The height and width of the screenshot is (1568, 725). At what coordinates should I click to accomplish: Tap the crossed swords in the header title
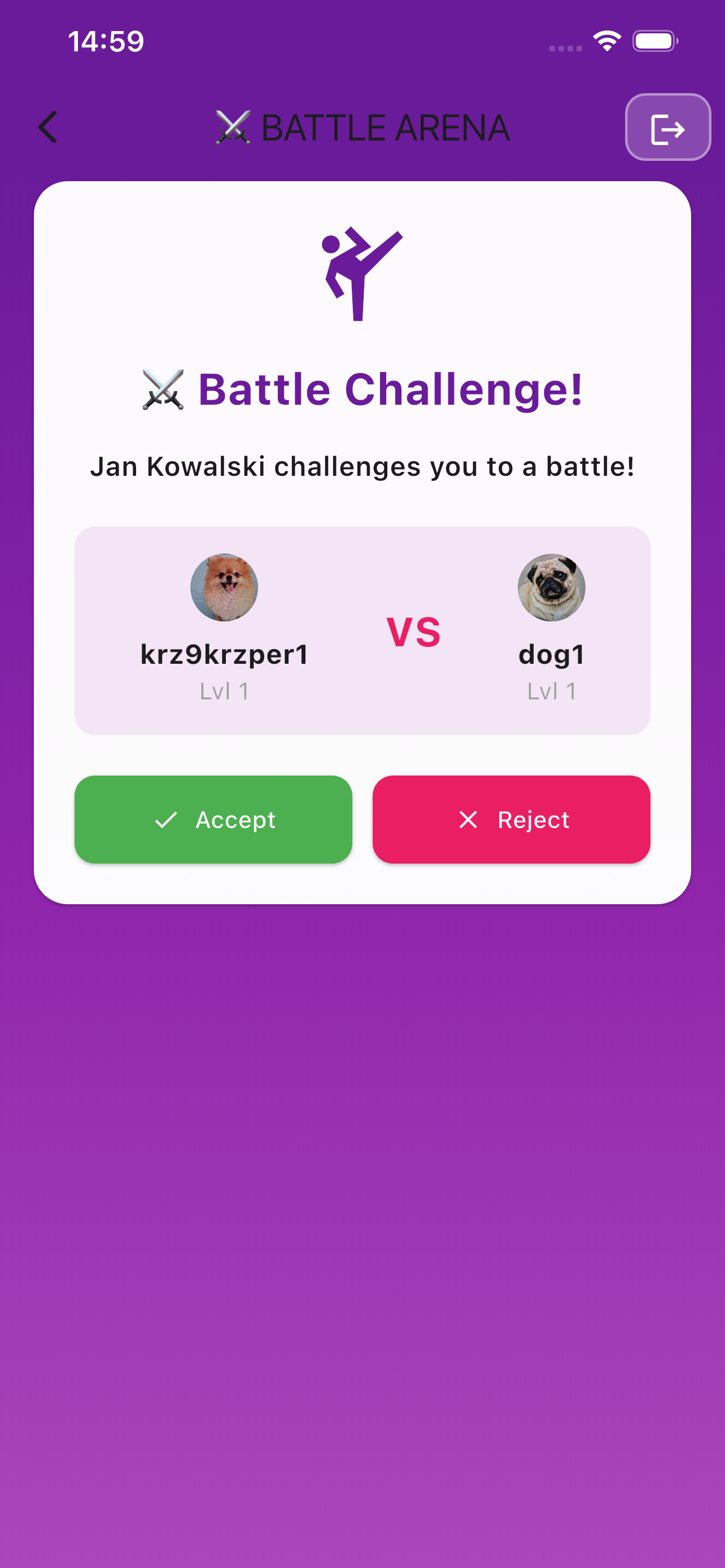pyautogui.click(x=234, y=128)
